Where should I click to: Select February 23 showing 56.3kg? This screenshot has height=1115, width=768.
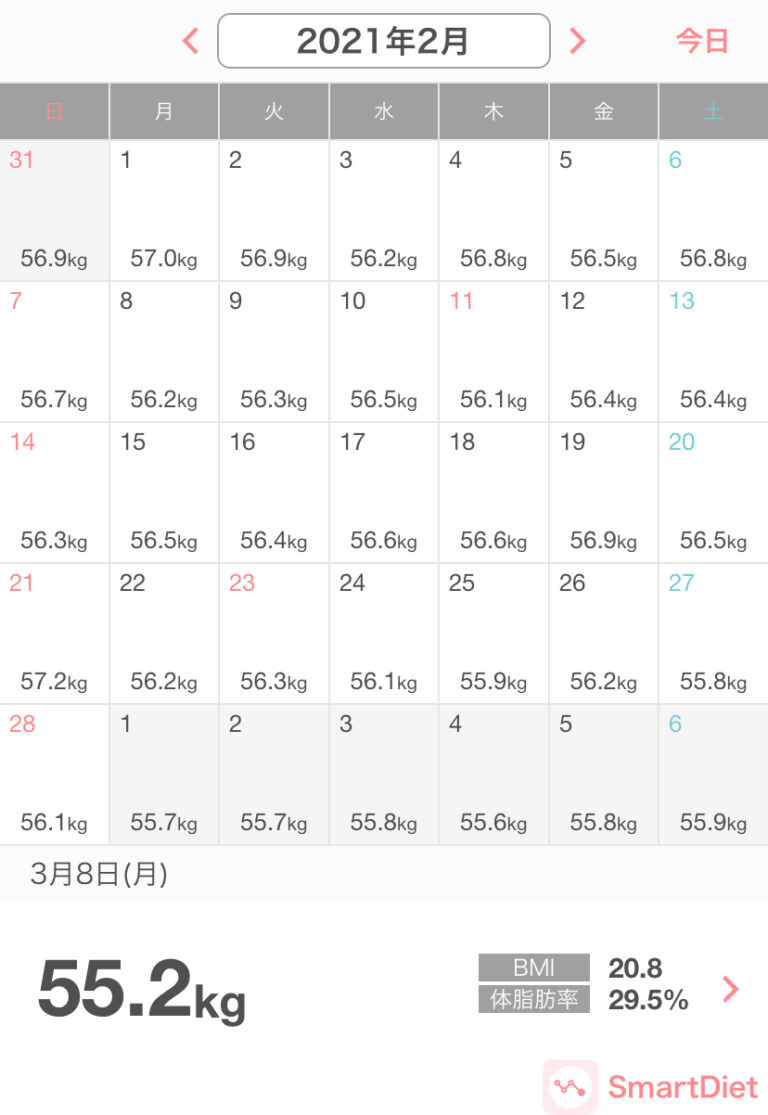tap(274, 634)
